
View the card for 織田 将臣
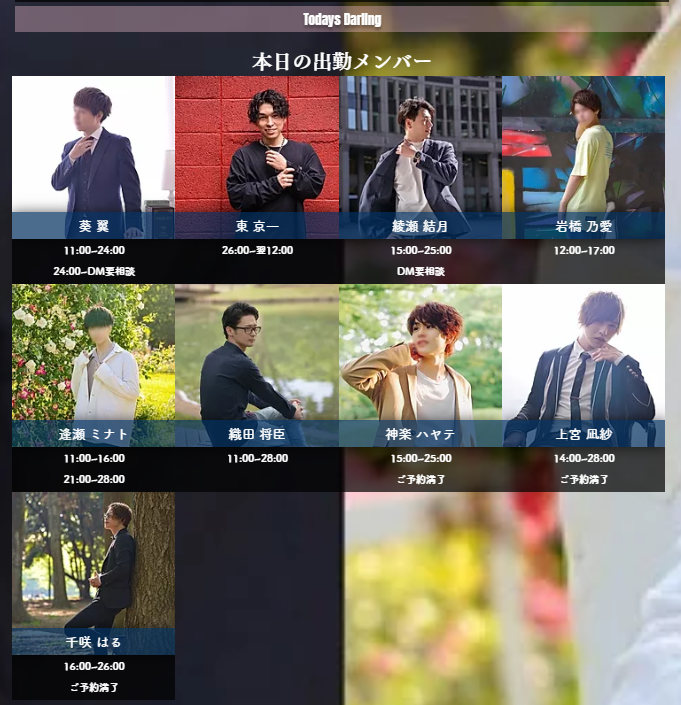tap(257, 366)
